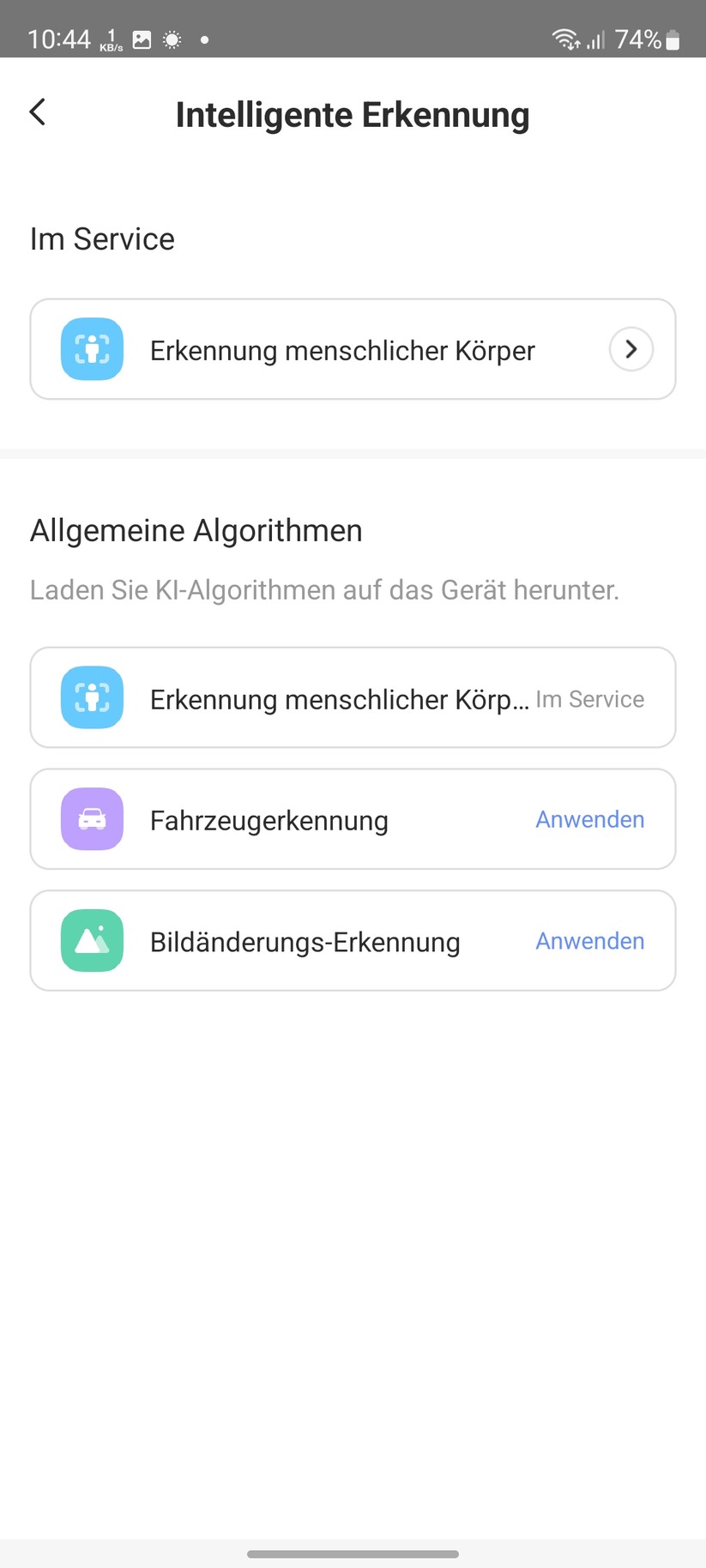Click the Intelligente Erkennung title
Viewport: 706px width, 1568px height.
point(353,113)
